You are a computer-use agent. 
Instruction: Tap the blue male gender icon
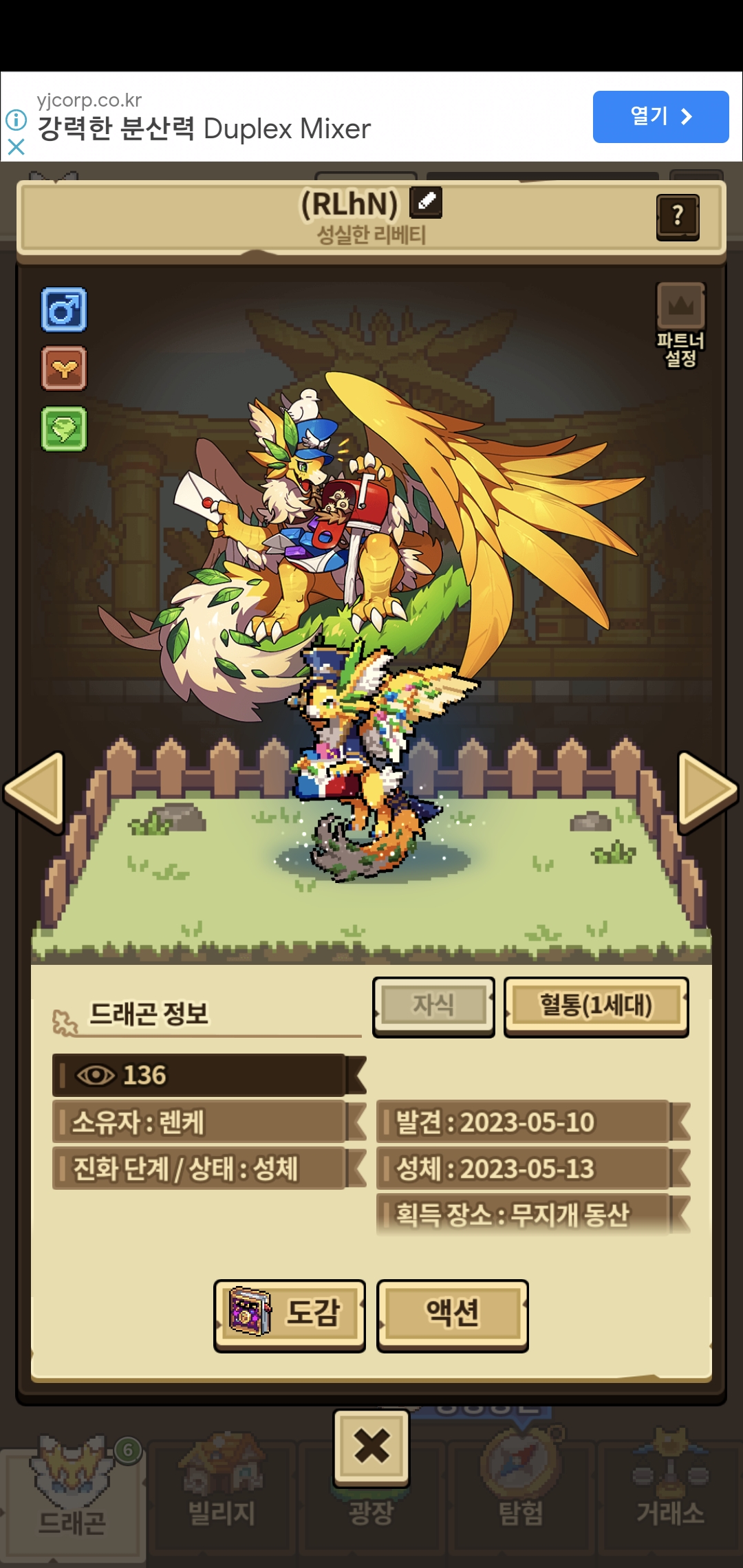[64, 309]
